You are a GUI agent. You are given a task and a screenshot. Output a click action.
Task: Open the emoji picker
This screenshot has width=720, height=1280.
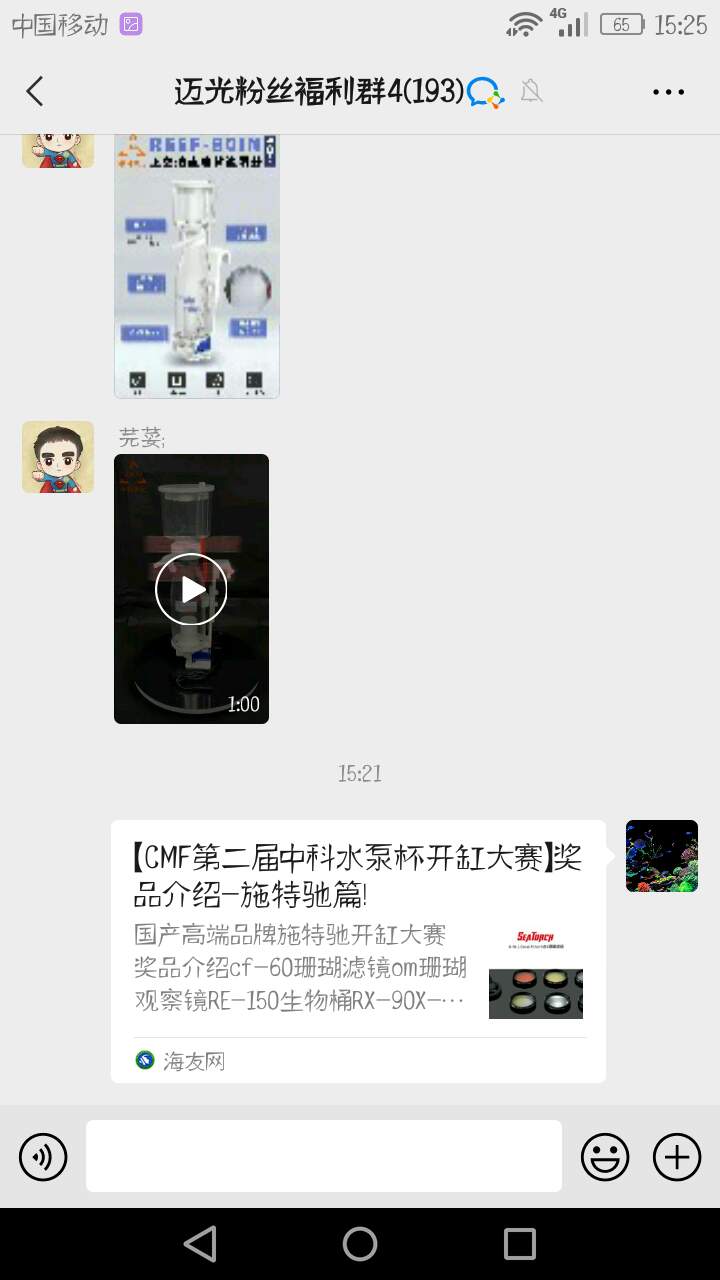(x=605, y=1158)
